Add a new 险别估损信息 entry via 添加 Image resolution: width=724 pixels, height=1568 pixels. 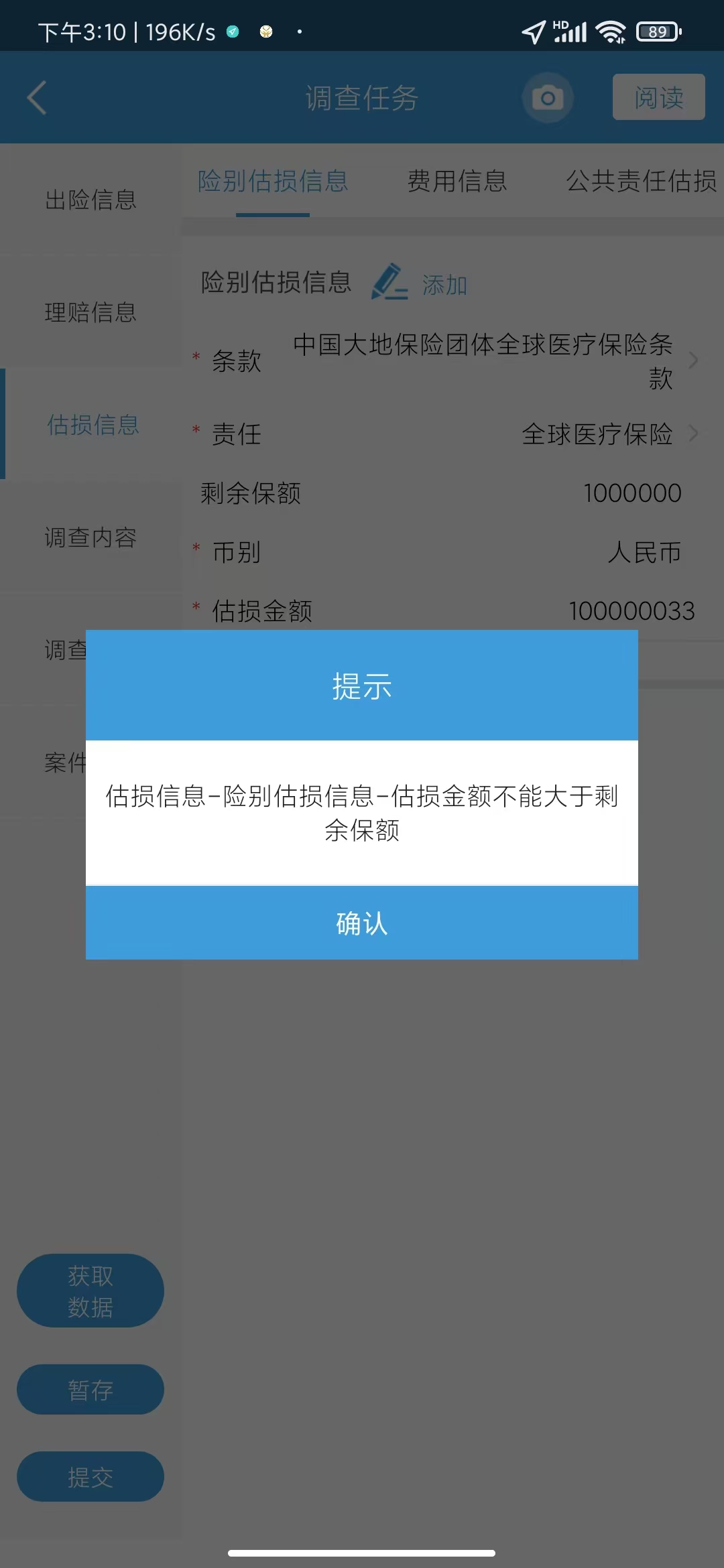[x=420, y=283]
